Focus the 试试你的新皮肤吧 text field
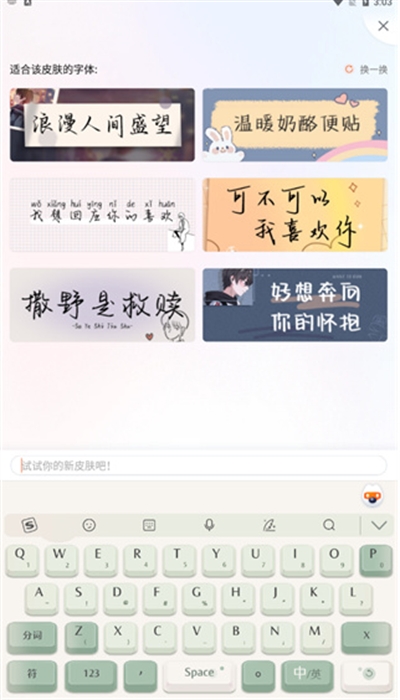This screenshot has width=400, height=700. pos(199,466)
